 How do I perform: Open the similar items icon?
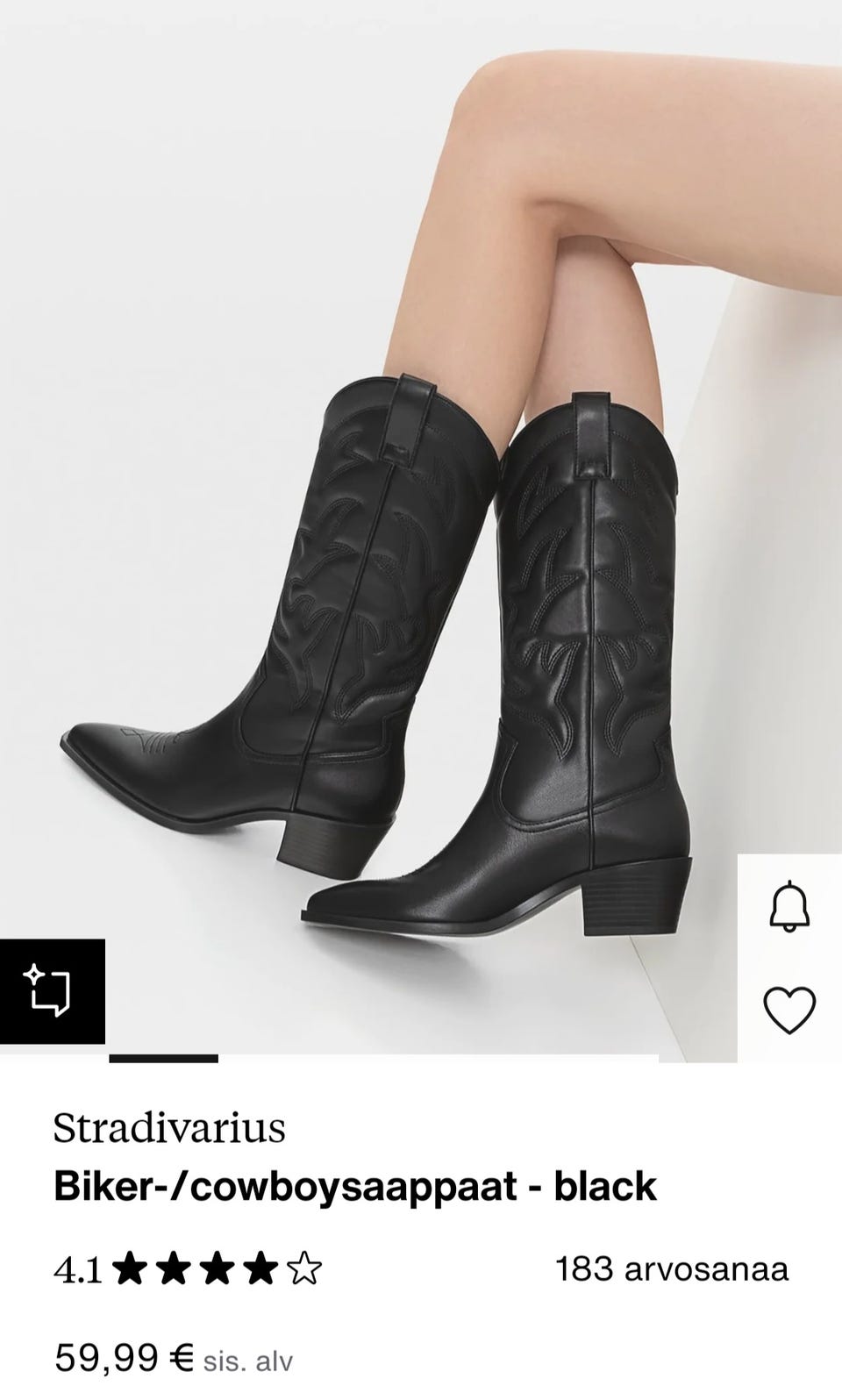(x=52, y=991)
